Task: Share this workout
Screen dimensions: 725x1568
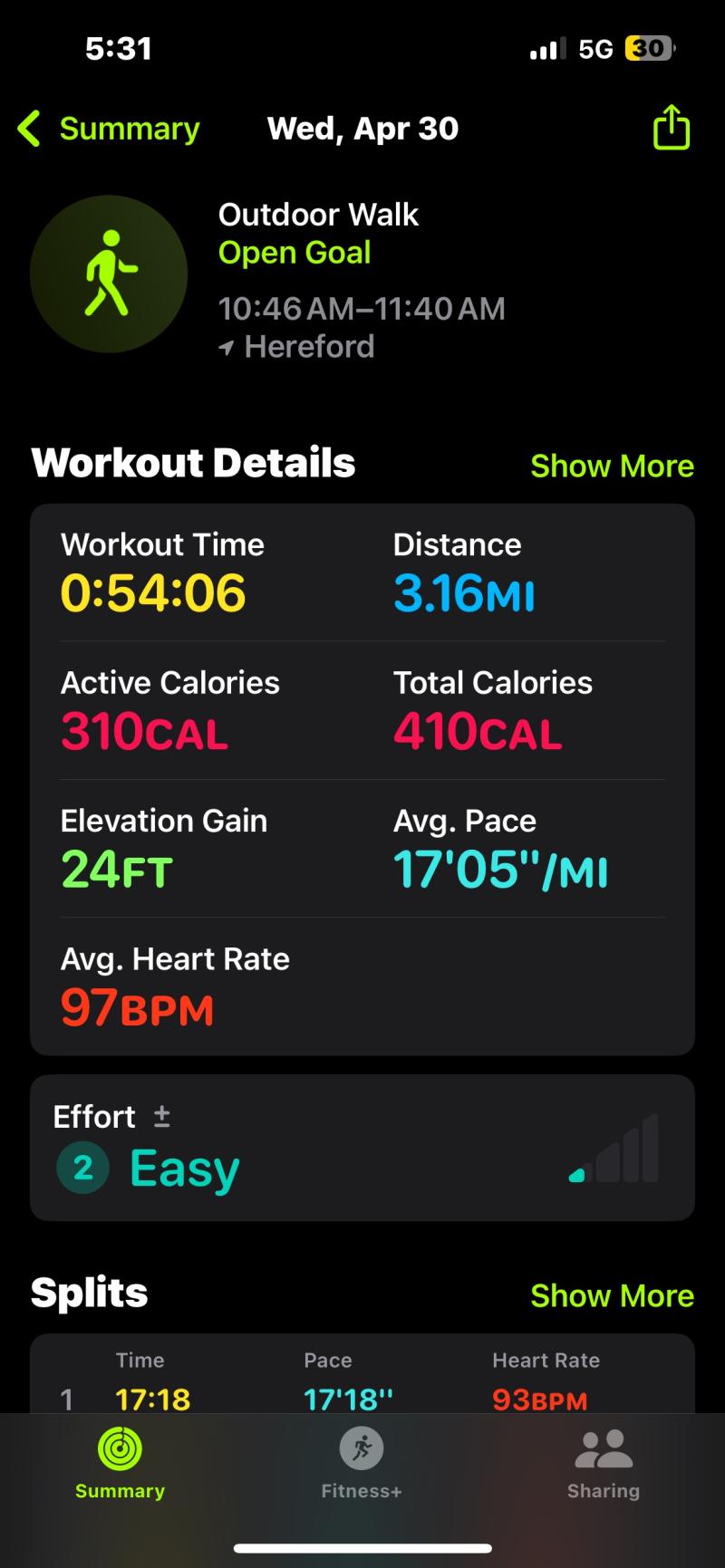Action: point(672,127)
